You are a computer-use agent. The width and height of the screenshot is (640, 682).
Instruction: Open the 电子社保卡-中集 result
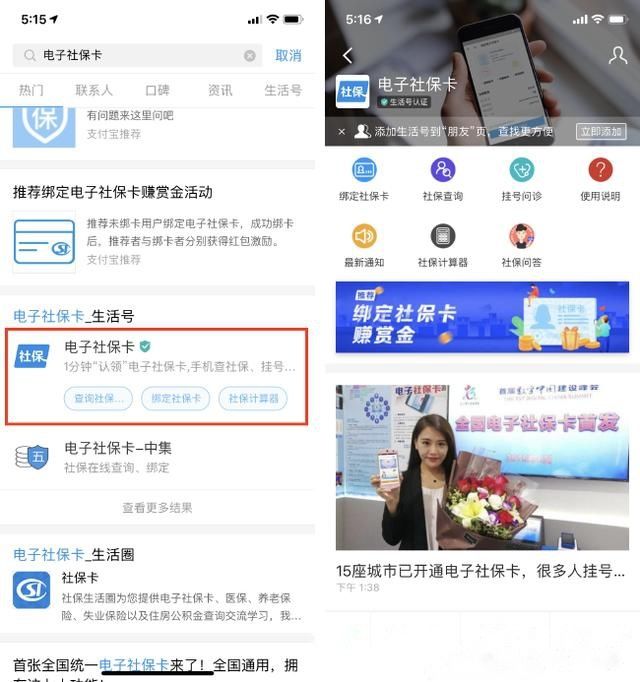coord(160,457)
